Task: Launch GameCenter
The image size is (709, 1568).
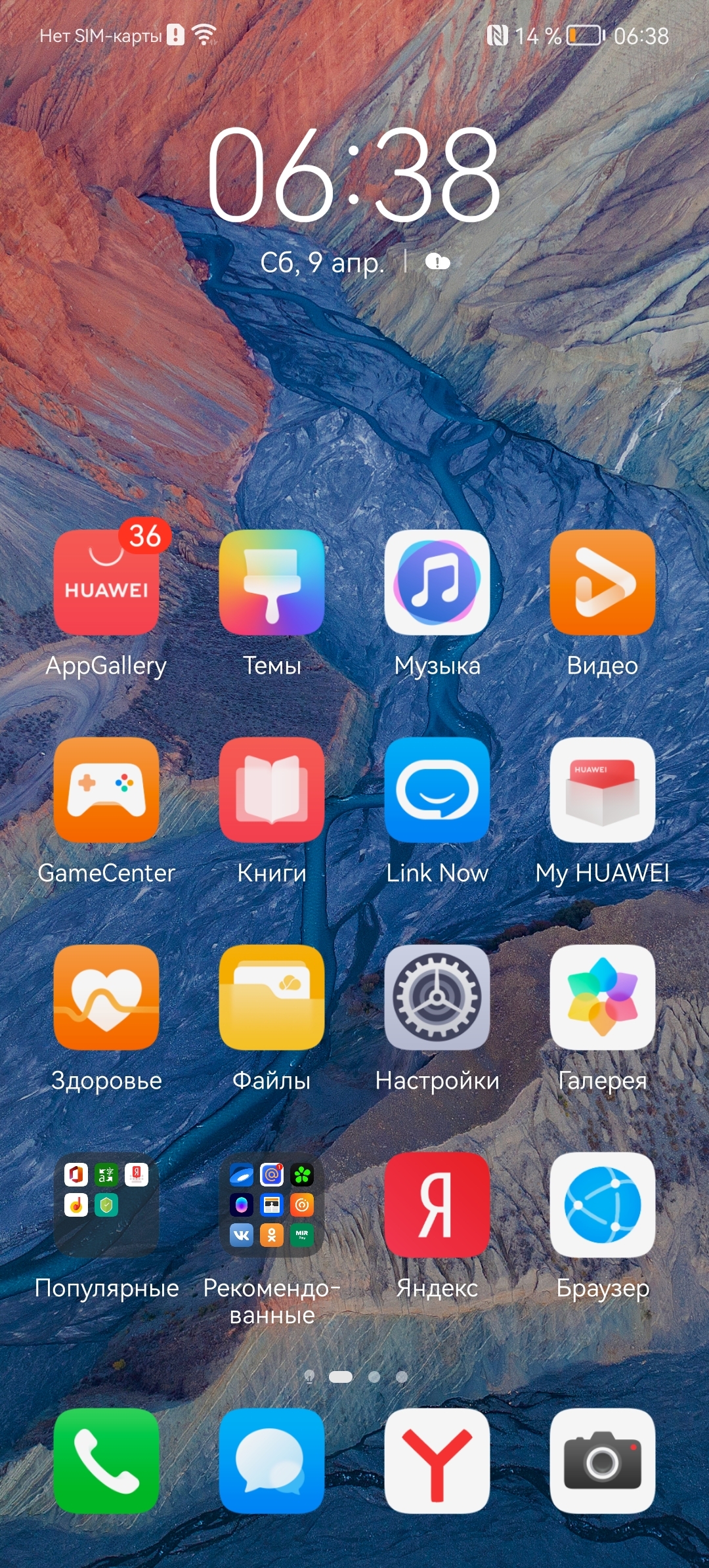Action: coord(106,790)
